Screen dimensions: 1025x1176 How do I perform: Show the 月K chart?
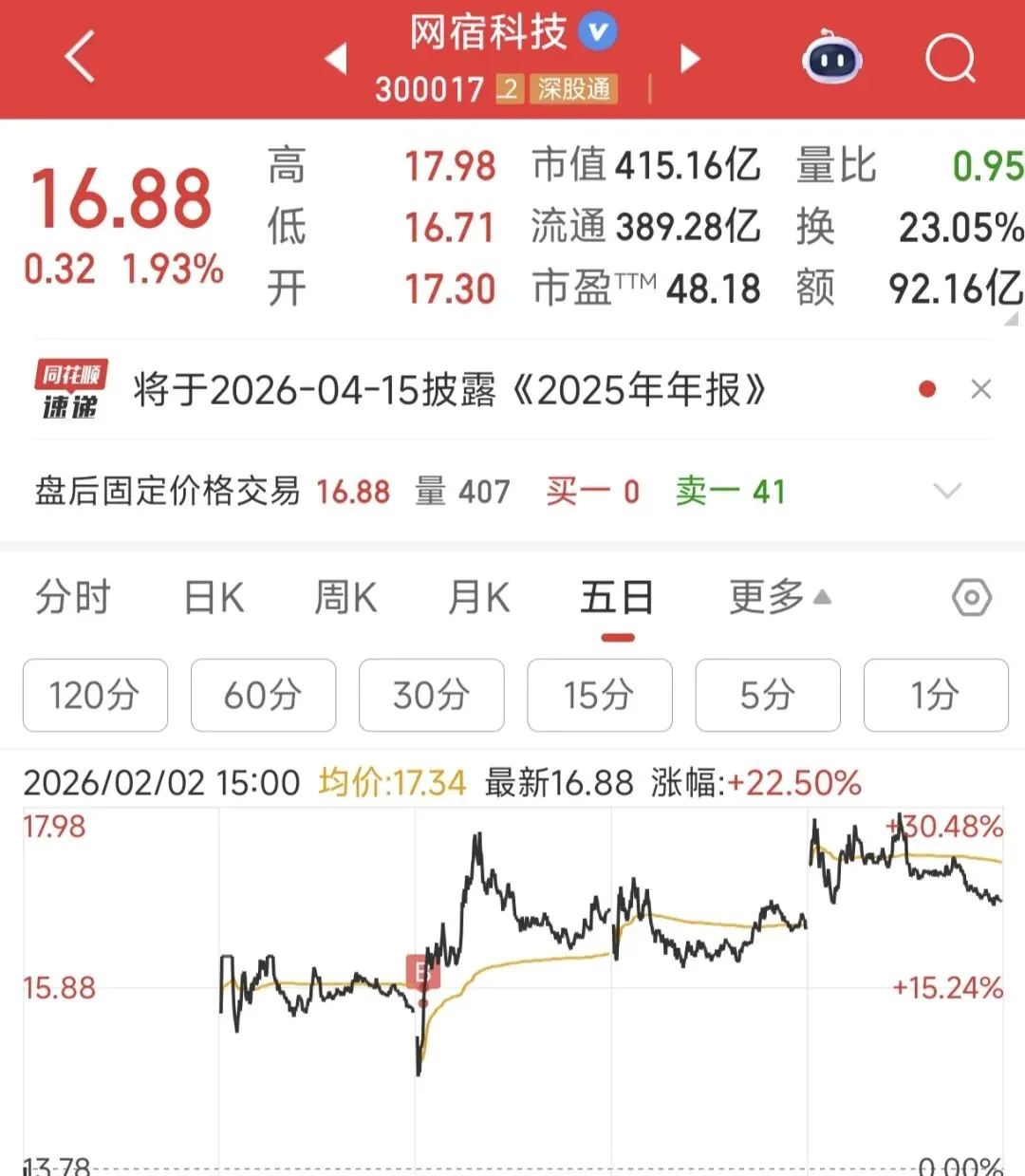click(x=479, y=598)
